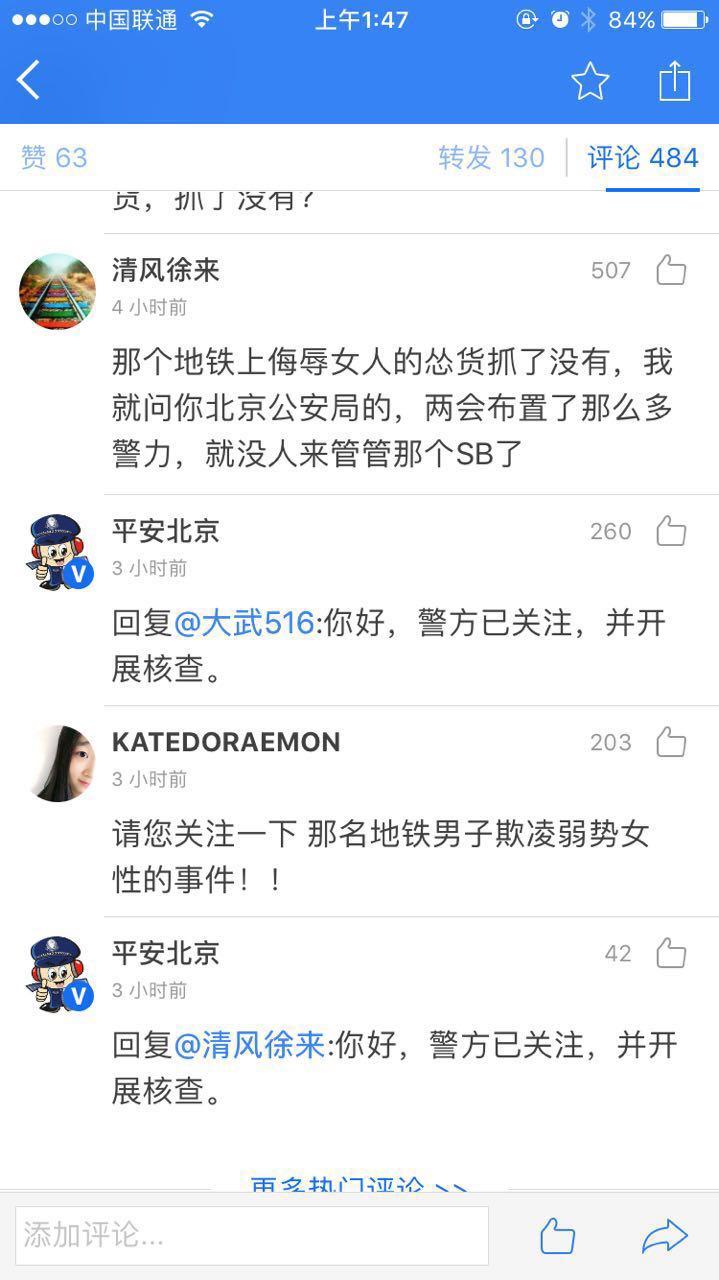Open the @大武516 mention link
719x1280 pixels.
pos(244,623)
